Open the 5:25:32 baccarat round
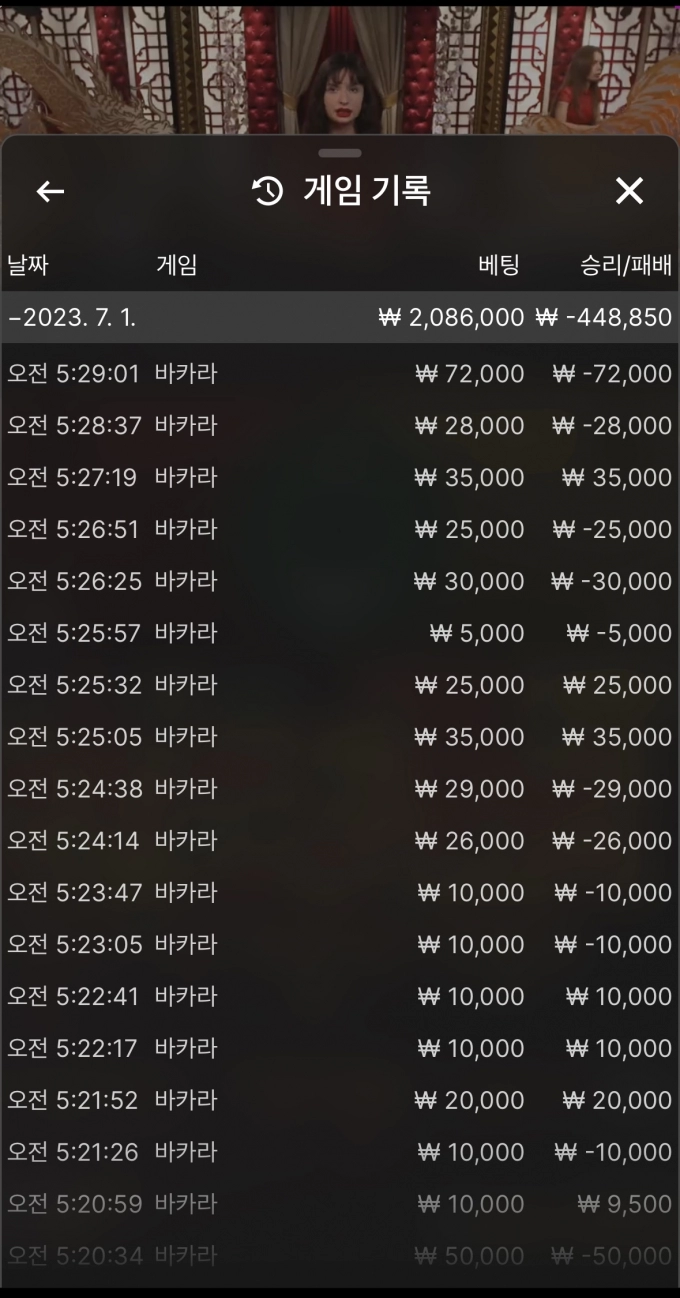This screenshot has height=1298, width=680. click(340, 685)
